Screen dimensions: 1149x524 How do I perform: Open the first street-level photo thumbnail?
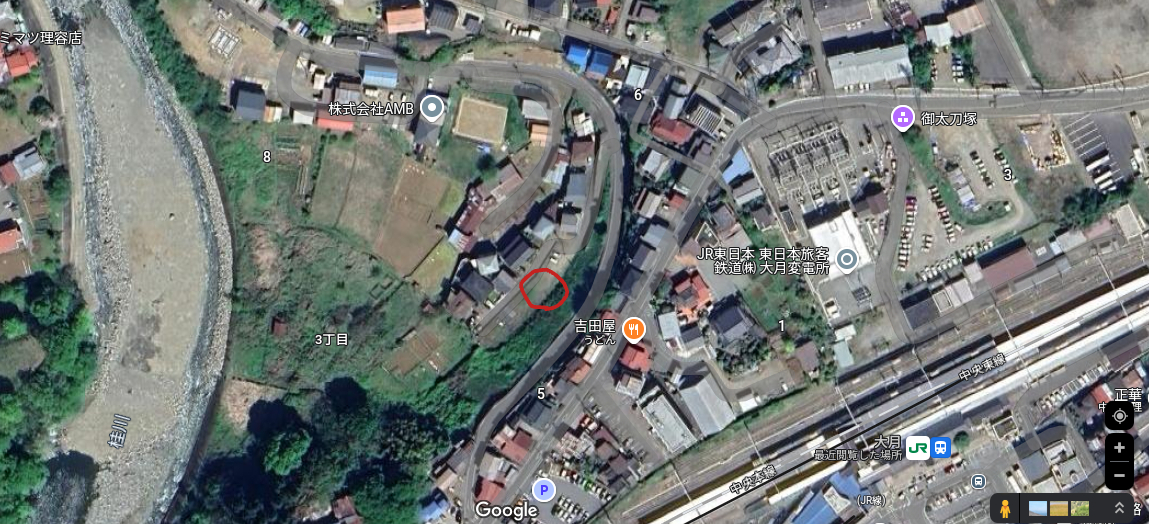[1037, 508]
